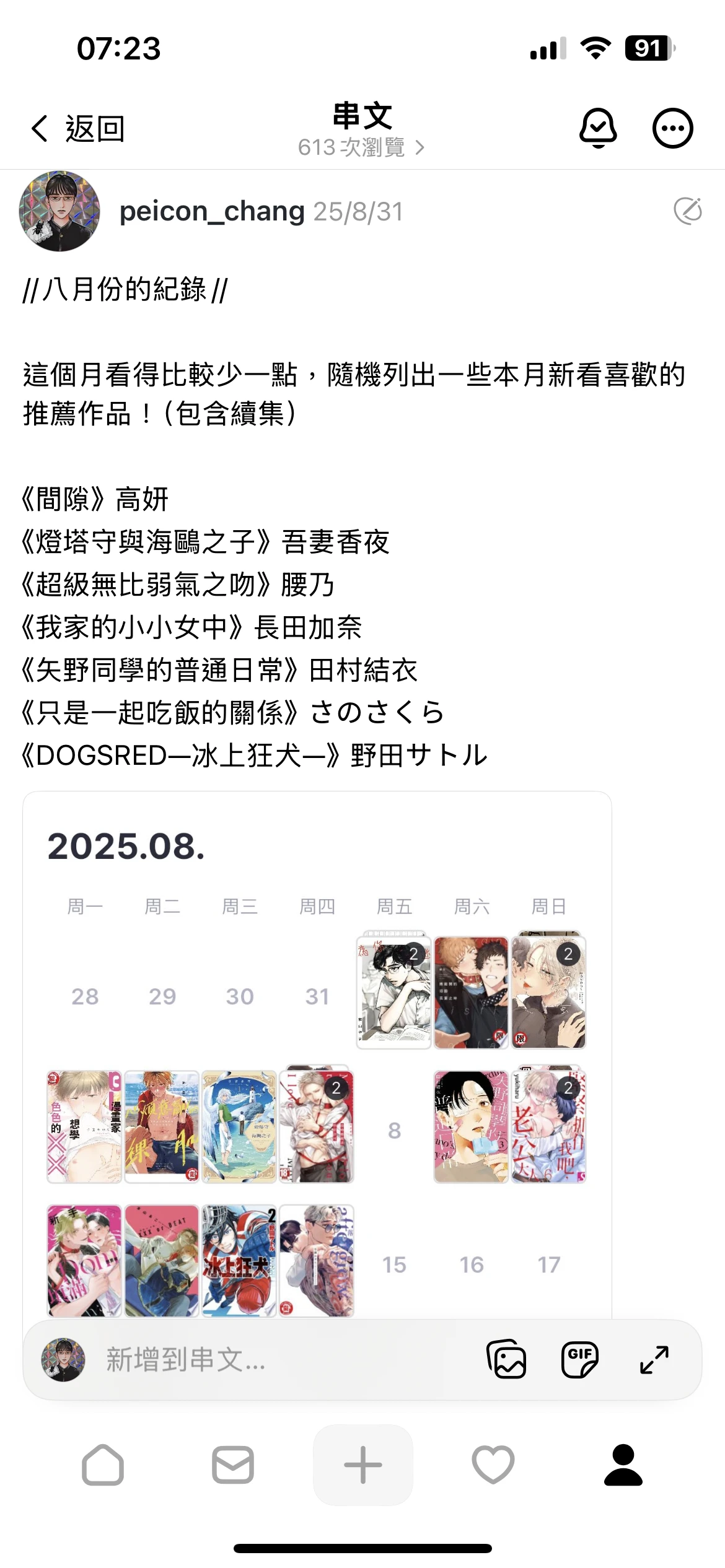Add a GIF to the reply

(579, 1359)
